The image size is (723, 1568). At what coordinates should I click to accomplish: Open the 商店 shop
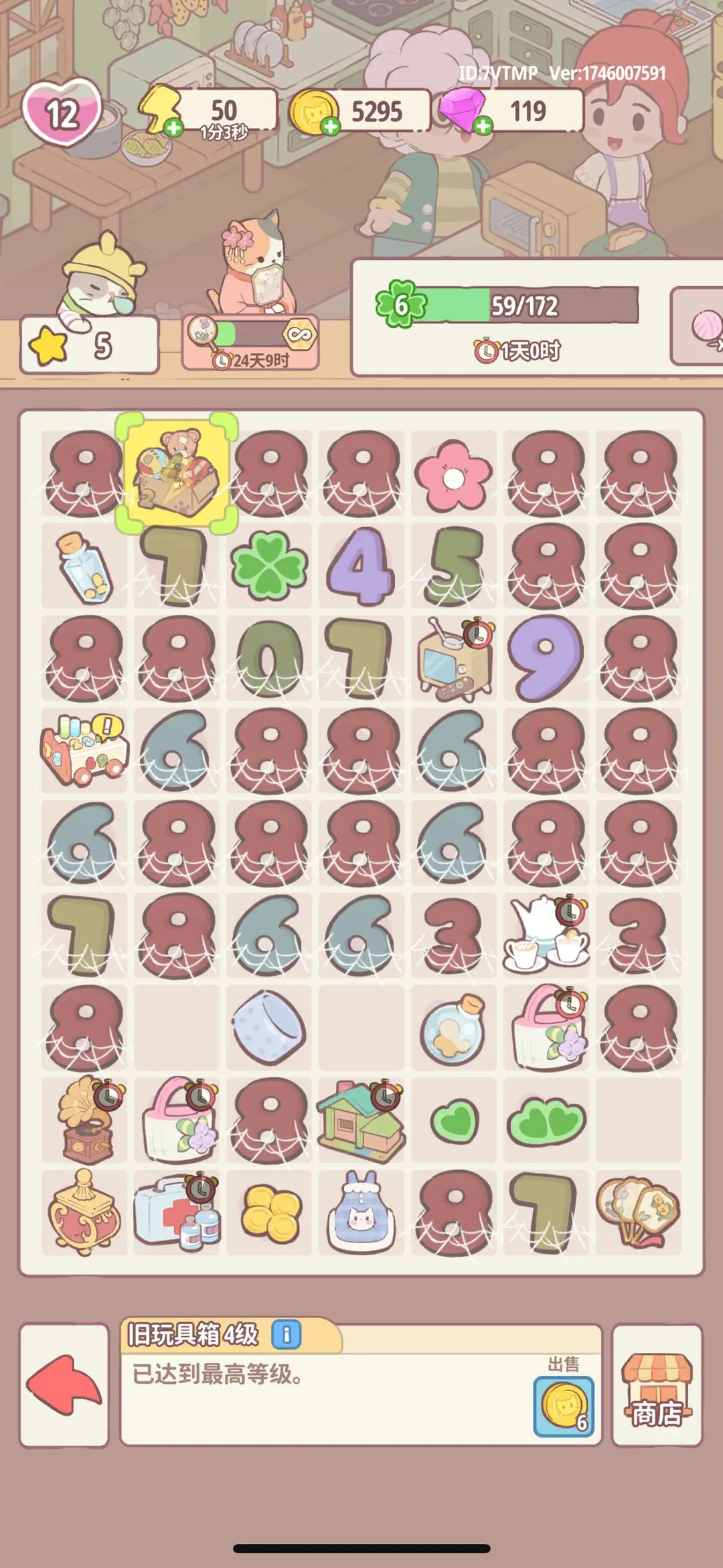click(657, 1385)
